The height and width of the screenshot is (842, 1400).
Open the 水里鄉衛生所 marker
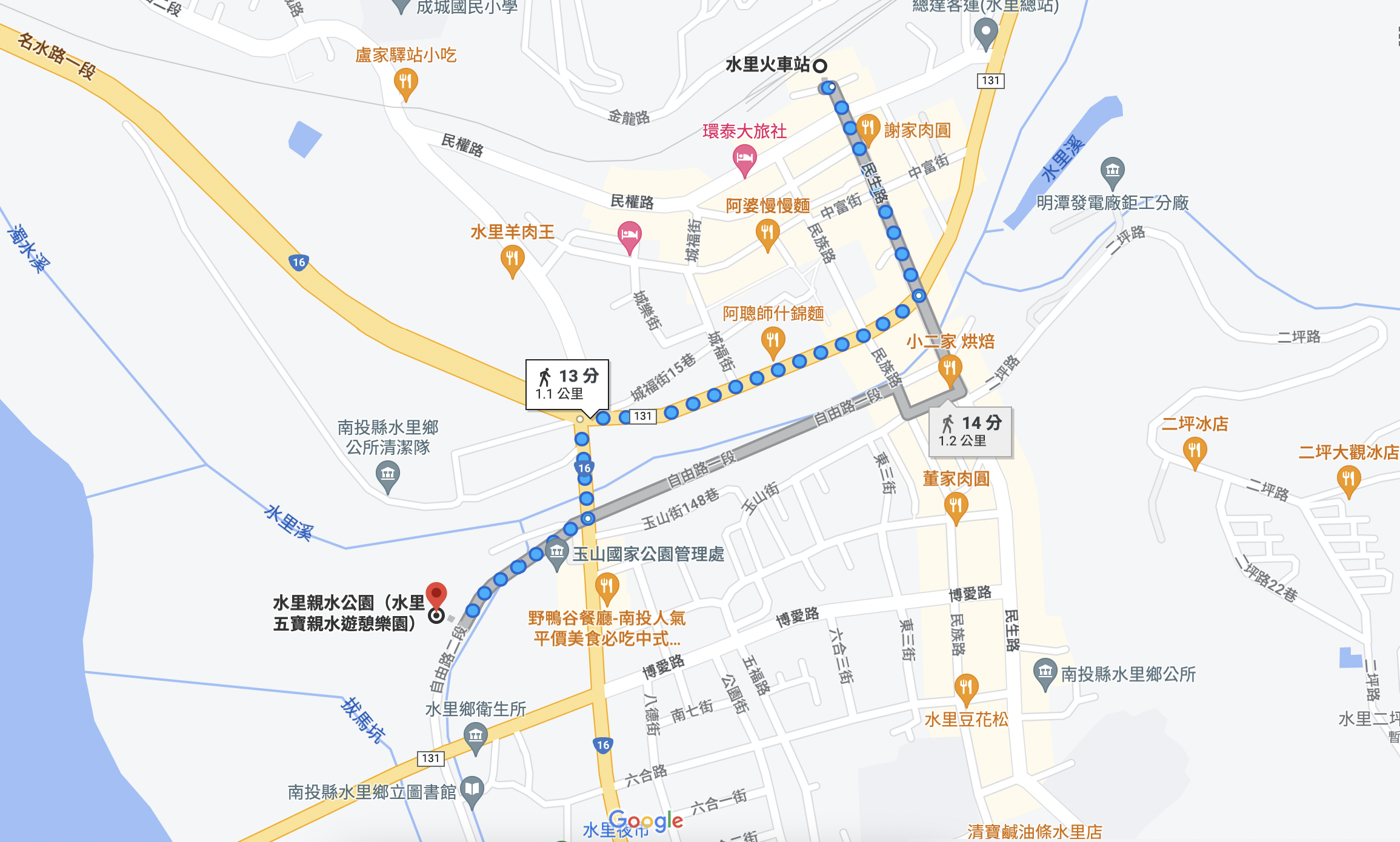(476, 737)
